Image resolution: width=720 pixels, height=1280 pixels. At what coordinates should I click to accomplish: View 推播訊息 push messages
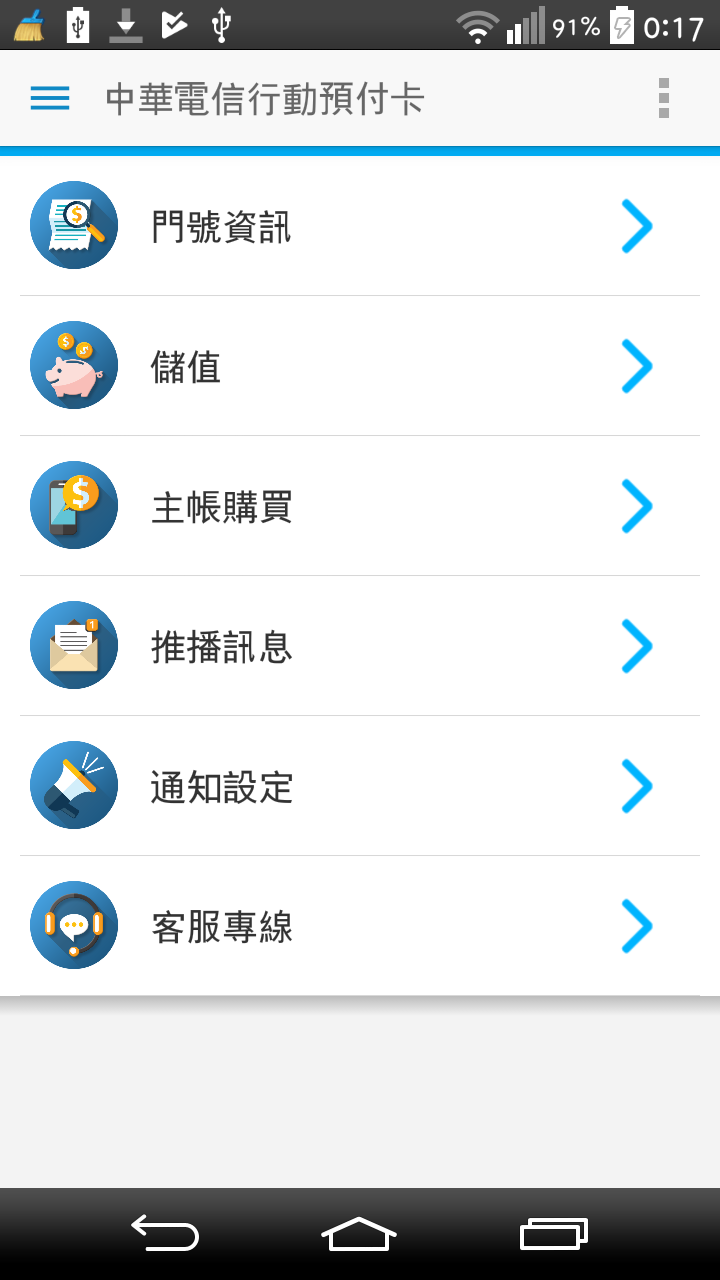point(360,646)
